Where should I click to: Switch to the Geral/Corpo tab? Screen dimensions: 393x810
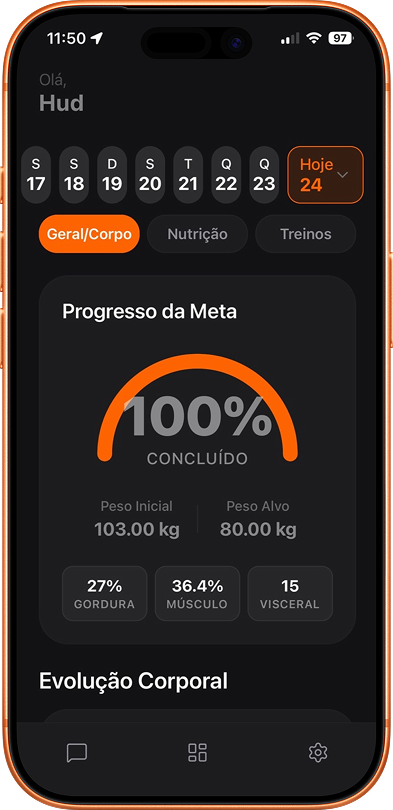89,234
